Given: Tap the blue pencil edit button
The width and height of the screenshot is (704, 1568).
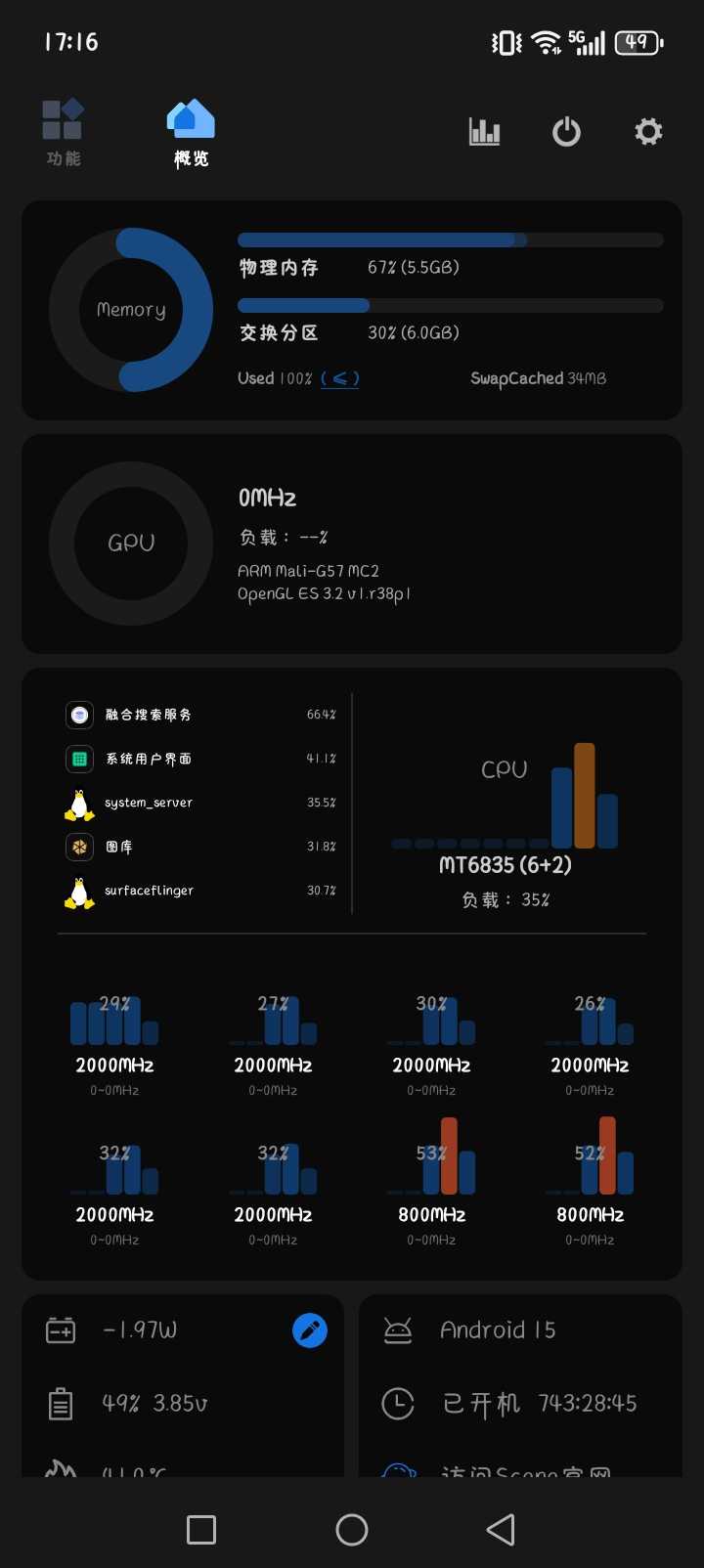Looking at the screenshot, I should tap(310, 1330).
